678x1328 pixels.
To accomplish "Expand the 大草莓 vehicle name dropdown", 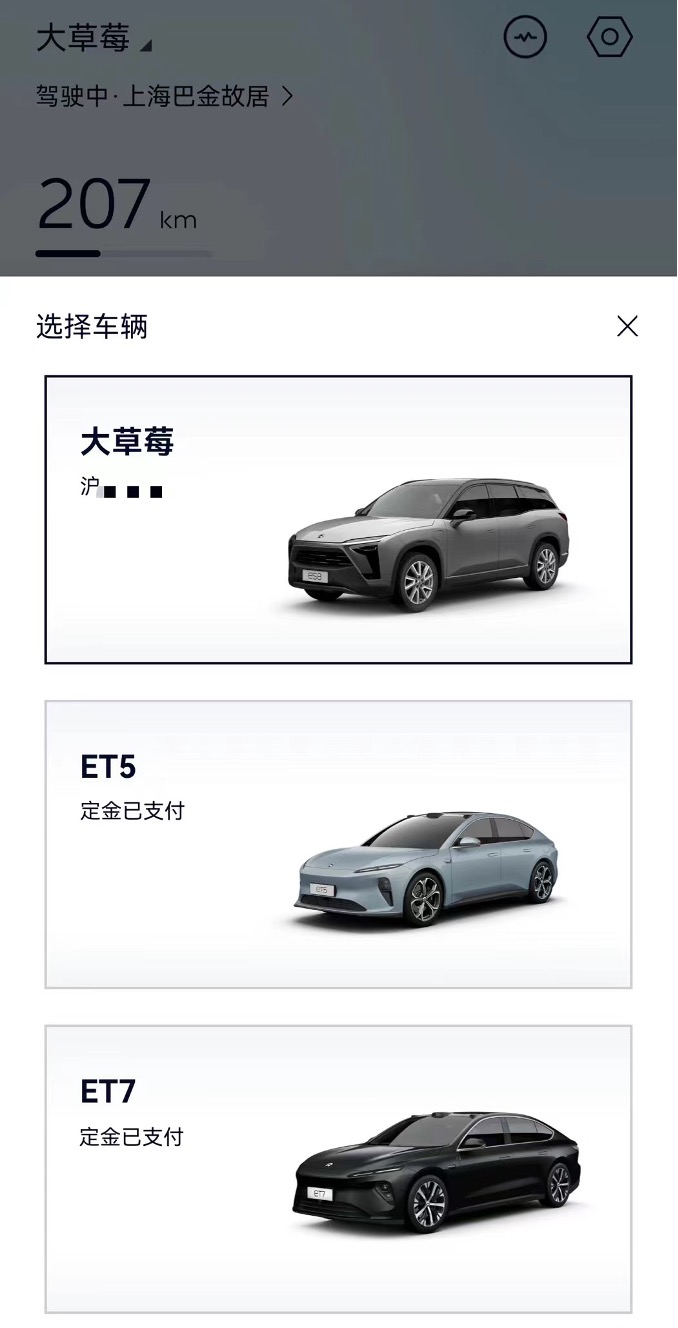I will [x=95, y=40].
